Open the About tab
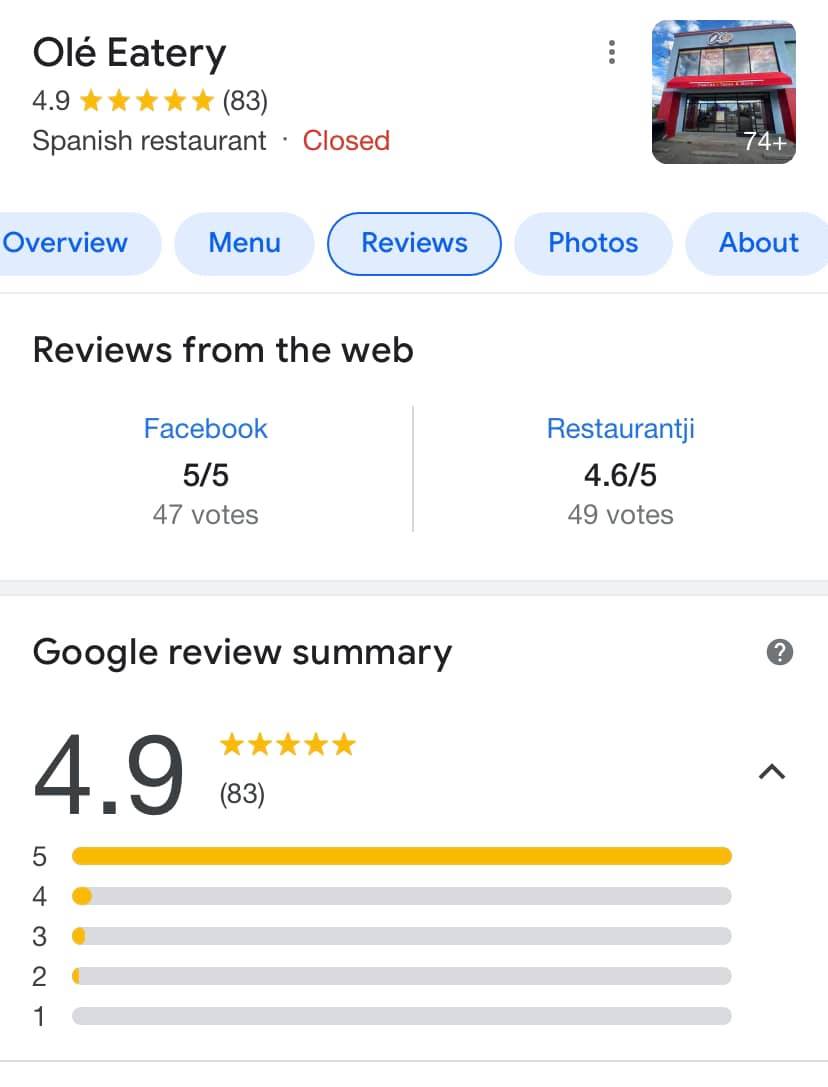Image resolution: width=828 pixels, height=1087 pixels. click(x=758, y=243)
